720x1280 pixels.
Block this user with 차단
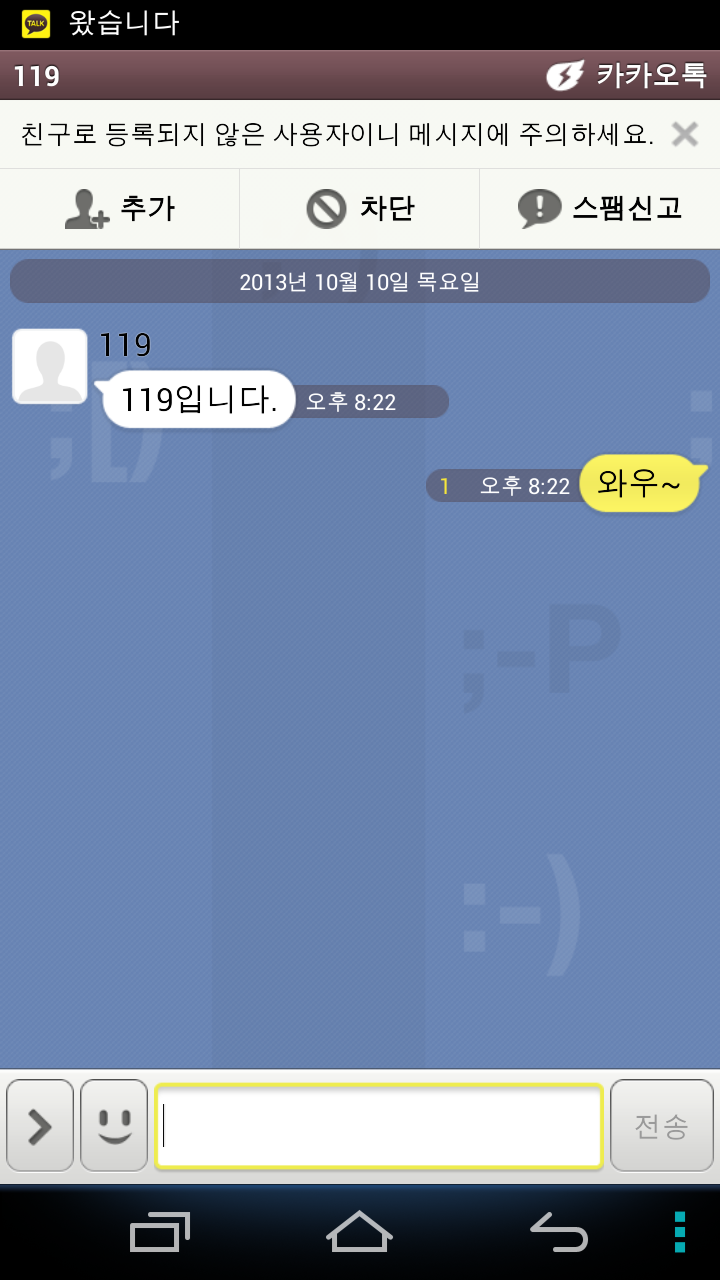360,208
